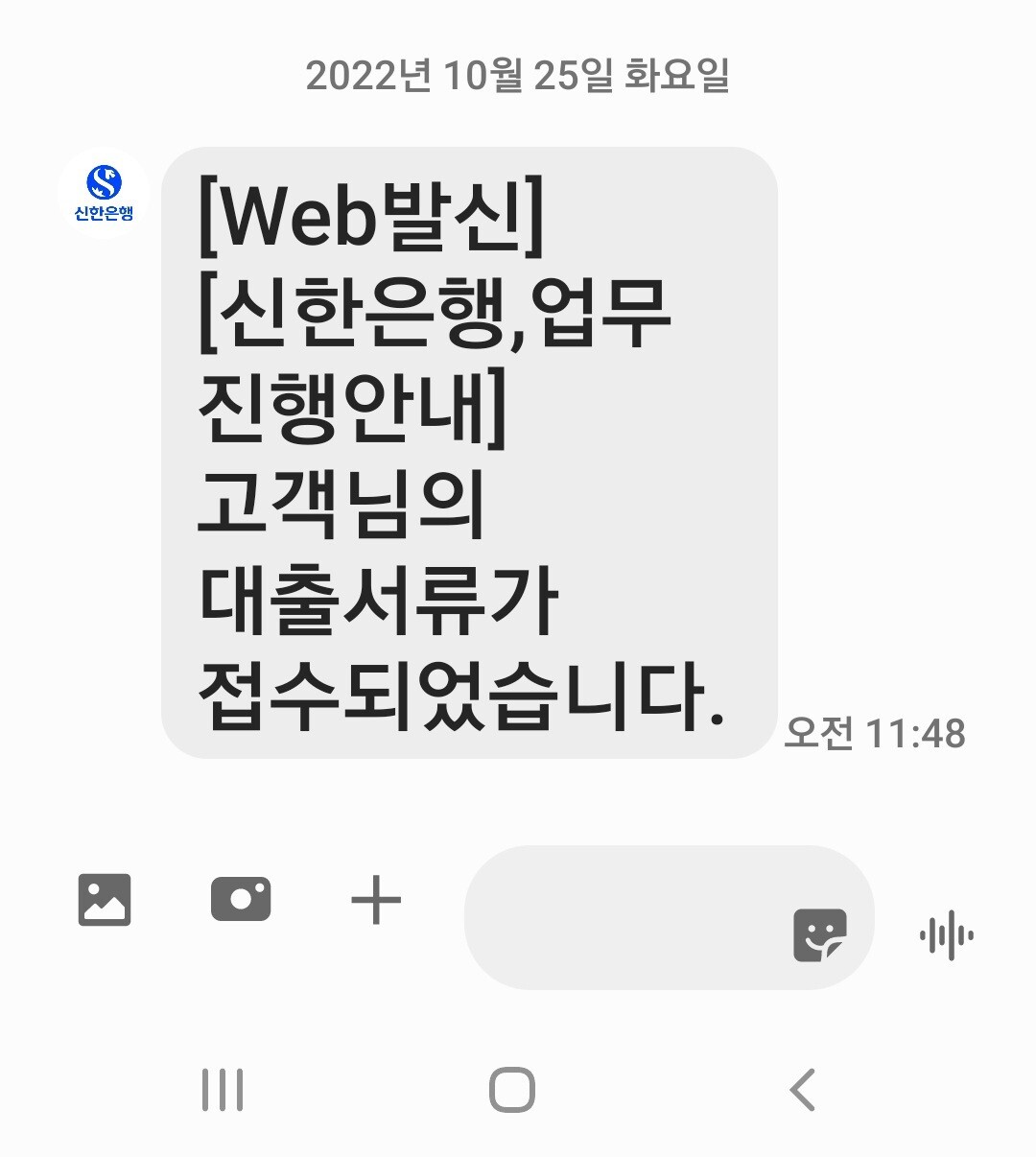Tap the gallery shortcut in the compose bar

coord(104,900)
